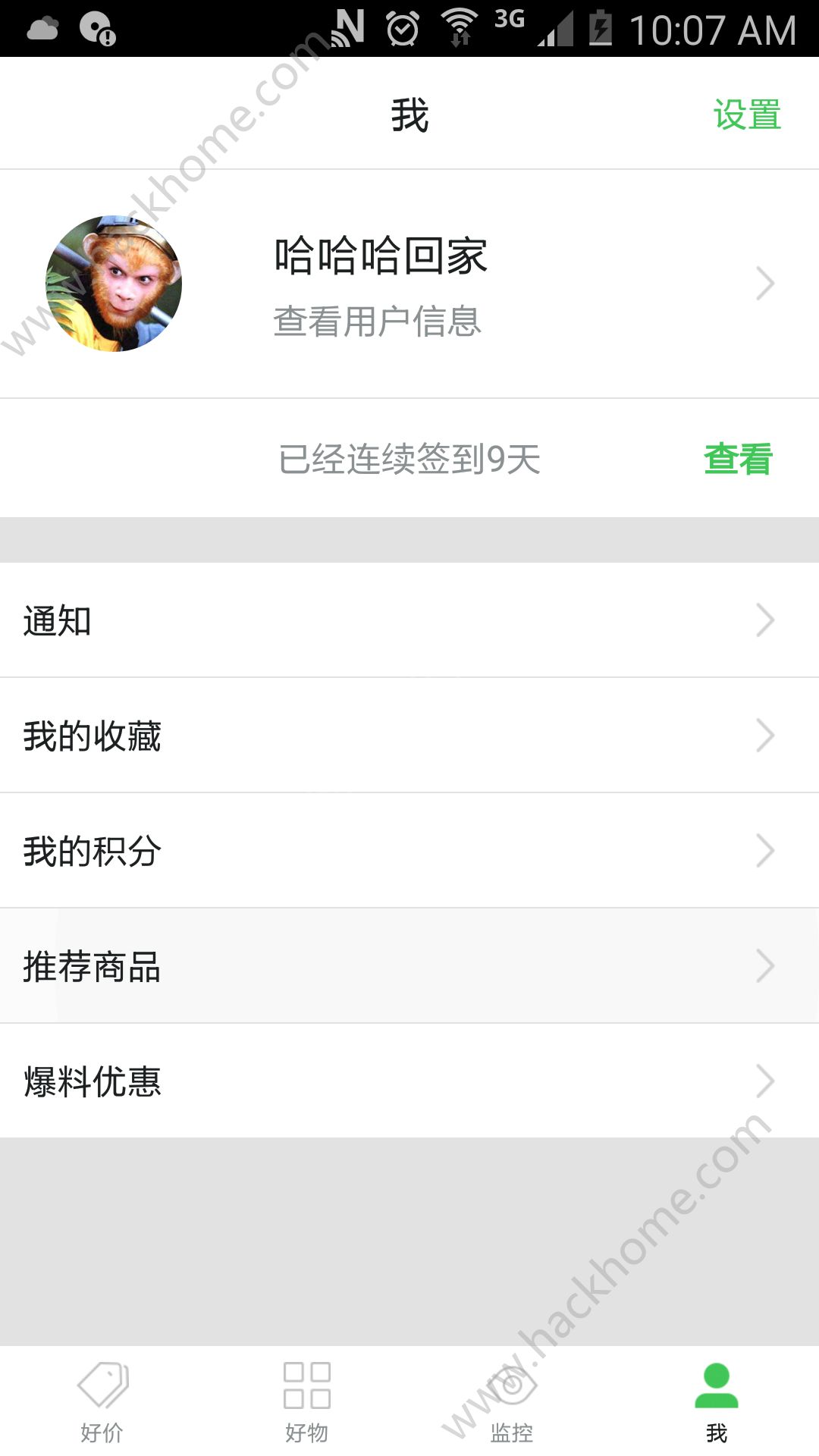This screenshot has height=1456, width=819.
Task: Open the 通知 notifications row
Action: 409,620
